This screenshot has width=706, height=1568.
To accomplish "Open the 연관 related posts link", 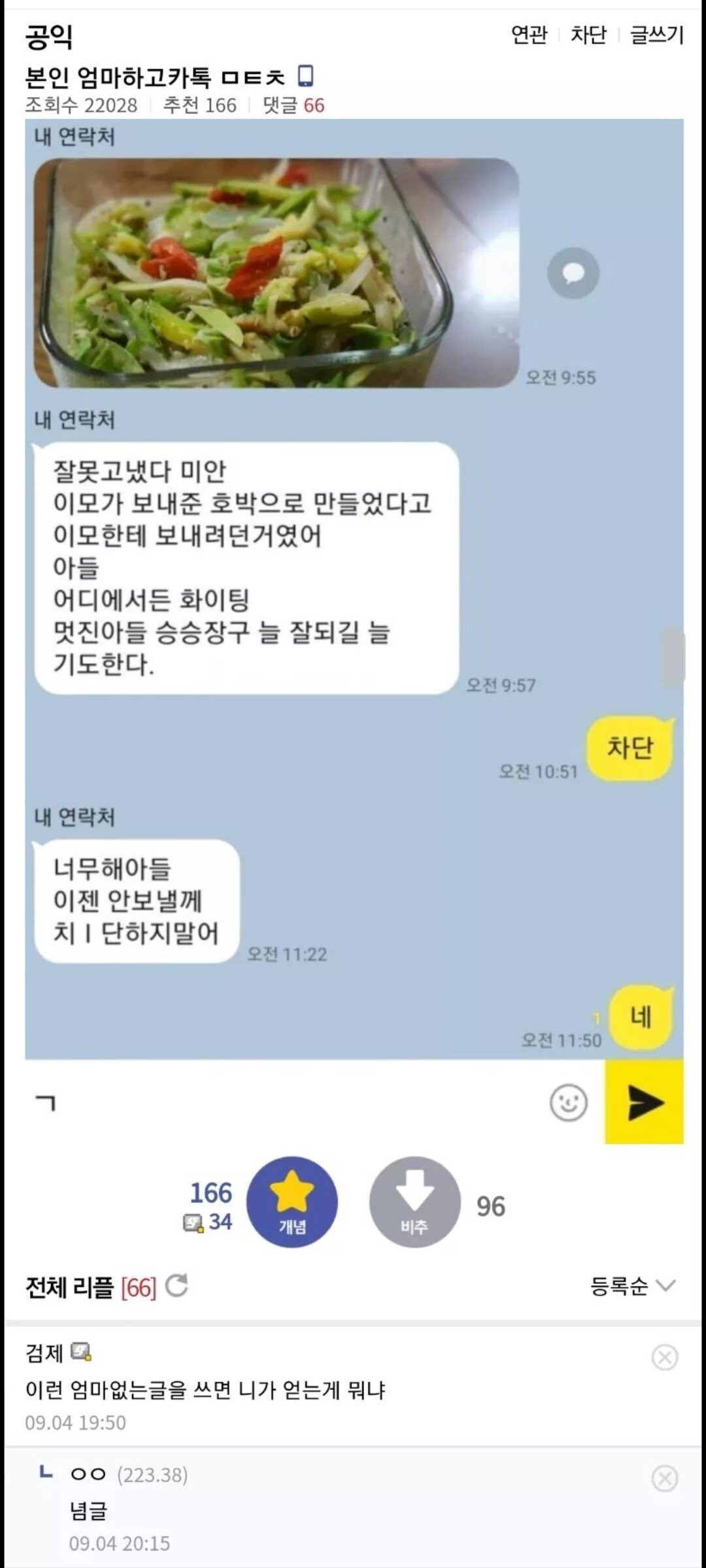I will click(x=529, y=34).
